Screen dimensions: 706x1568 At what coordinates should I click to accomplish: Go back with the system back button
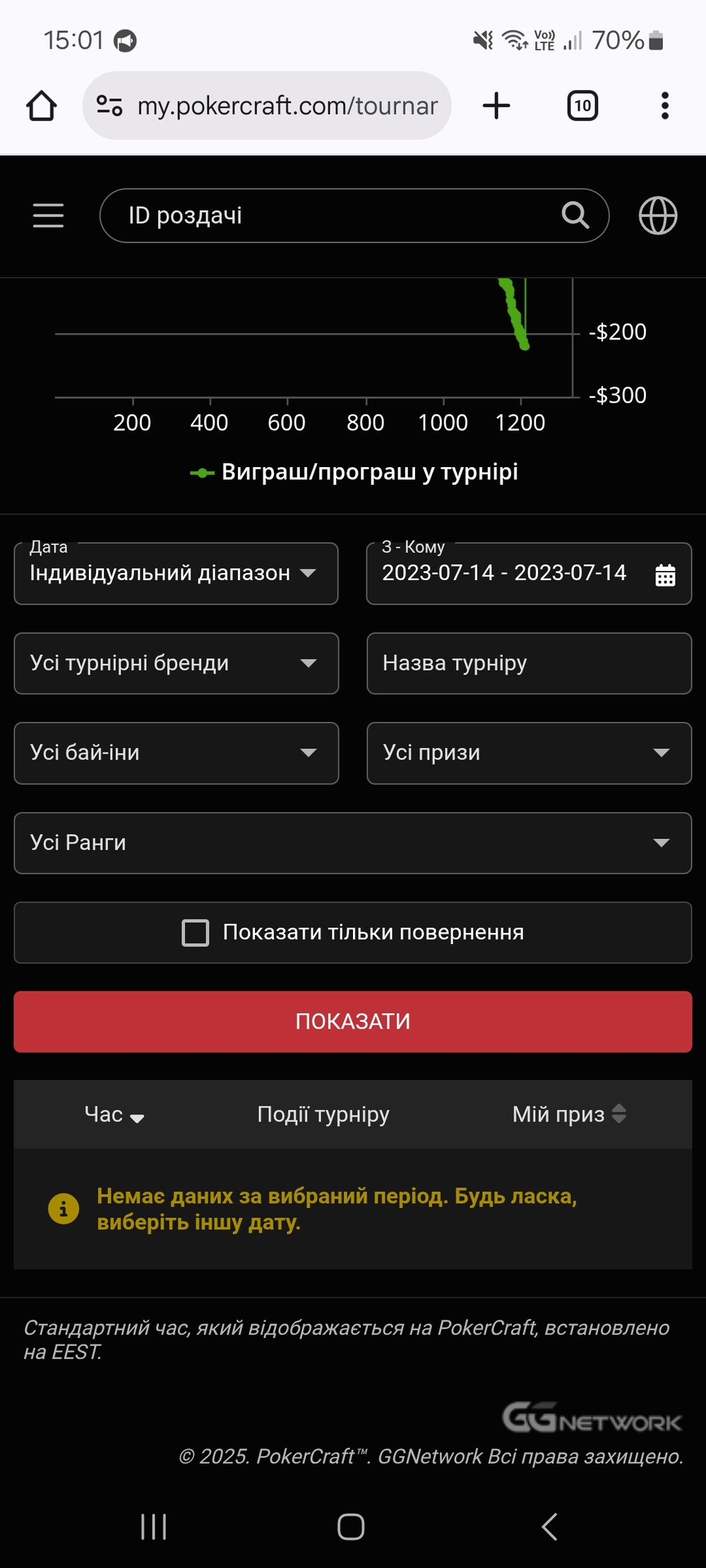point(549,1526)
